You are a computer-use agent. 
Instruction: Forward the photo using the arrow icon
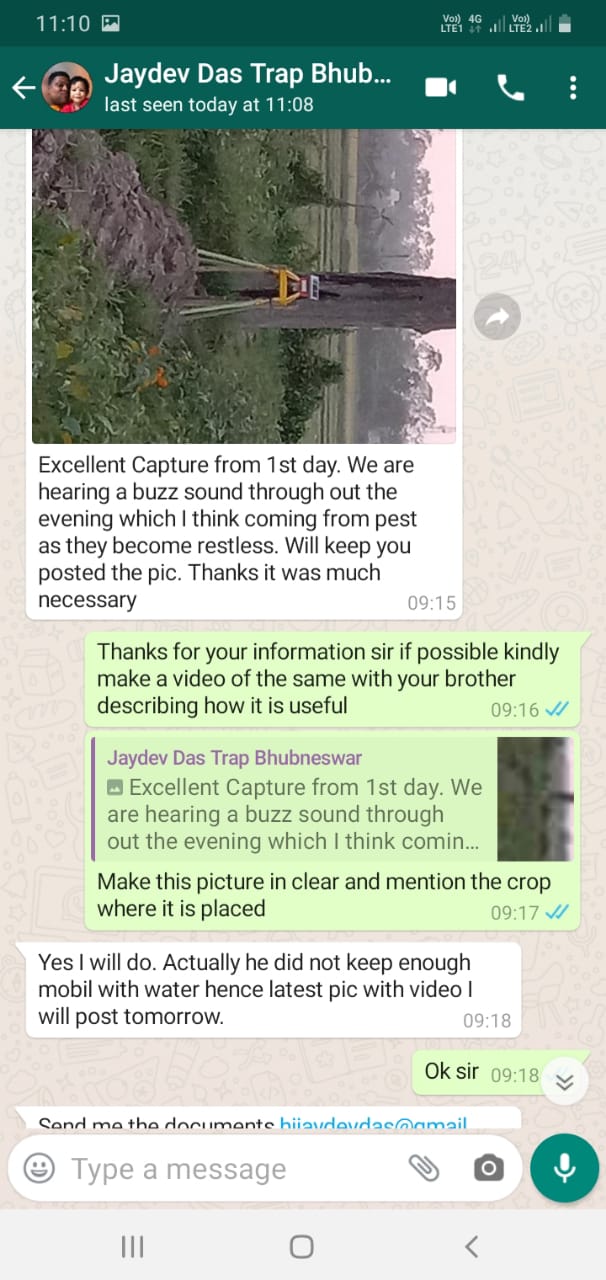click(x=497, y=316)
